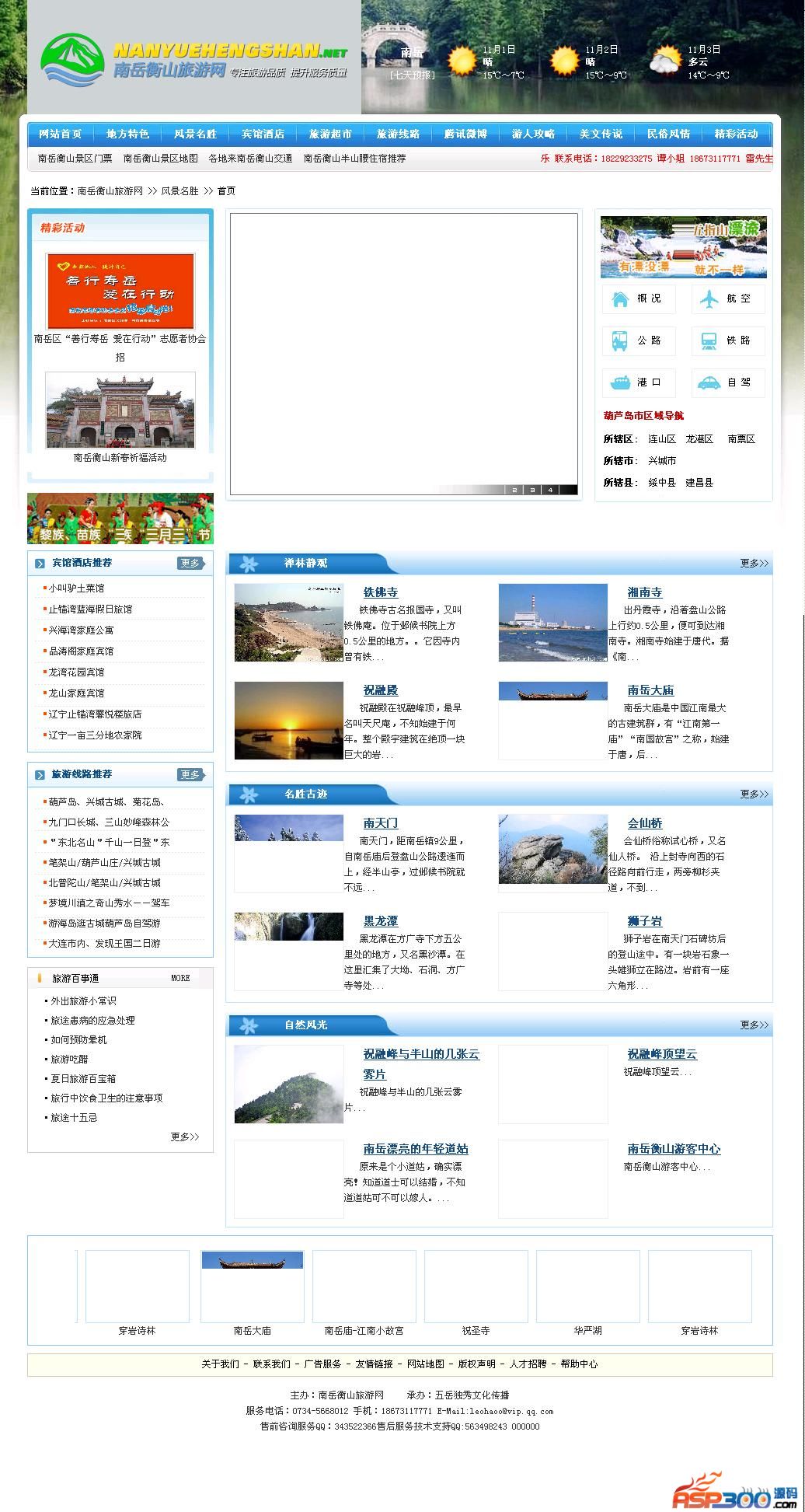Open the 南岳大庙 gallery thumbnail
The width and height of the screenshot is (805, 1512).
(252, 1287)
